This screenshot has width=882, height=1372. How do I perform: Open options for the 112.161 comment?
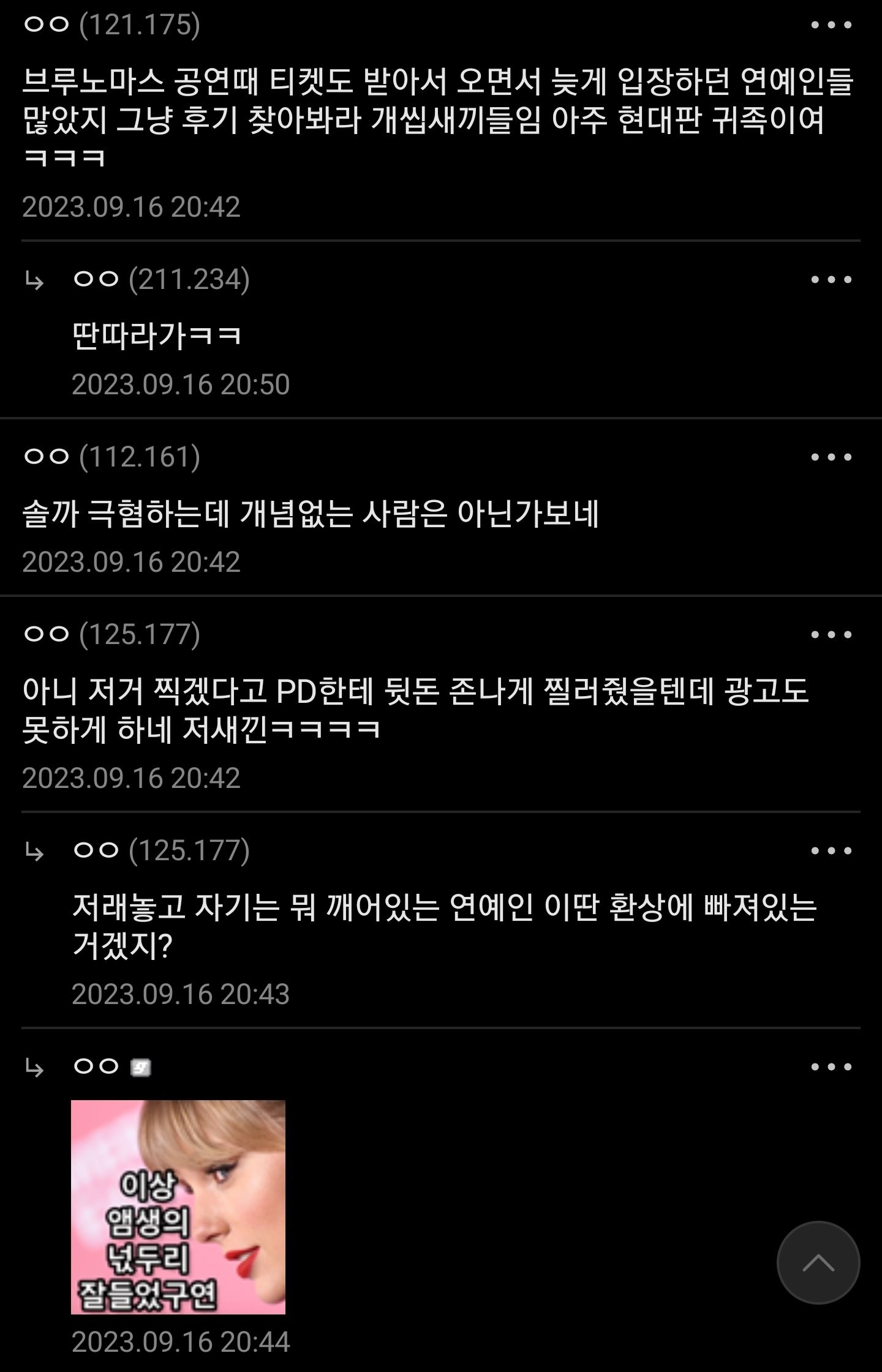click(831, 457)
